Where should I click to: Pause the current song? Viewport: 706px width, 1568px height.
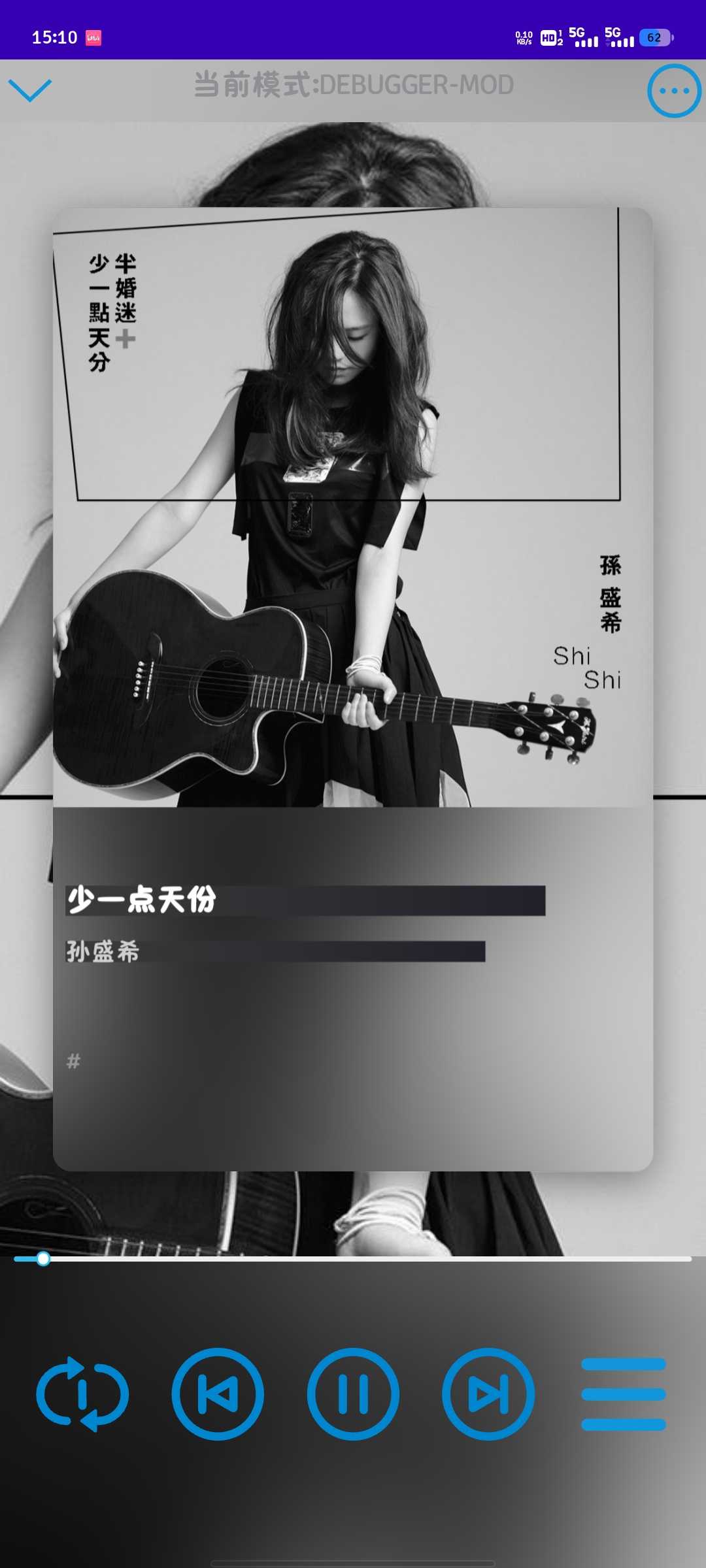pyautogui.click(x=353, y=1394)
